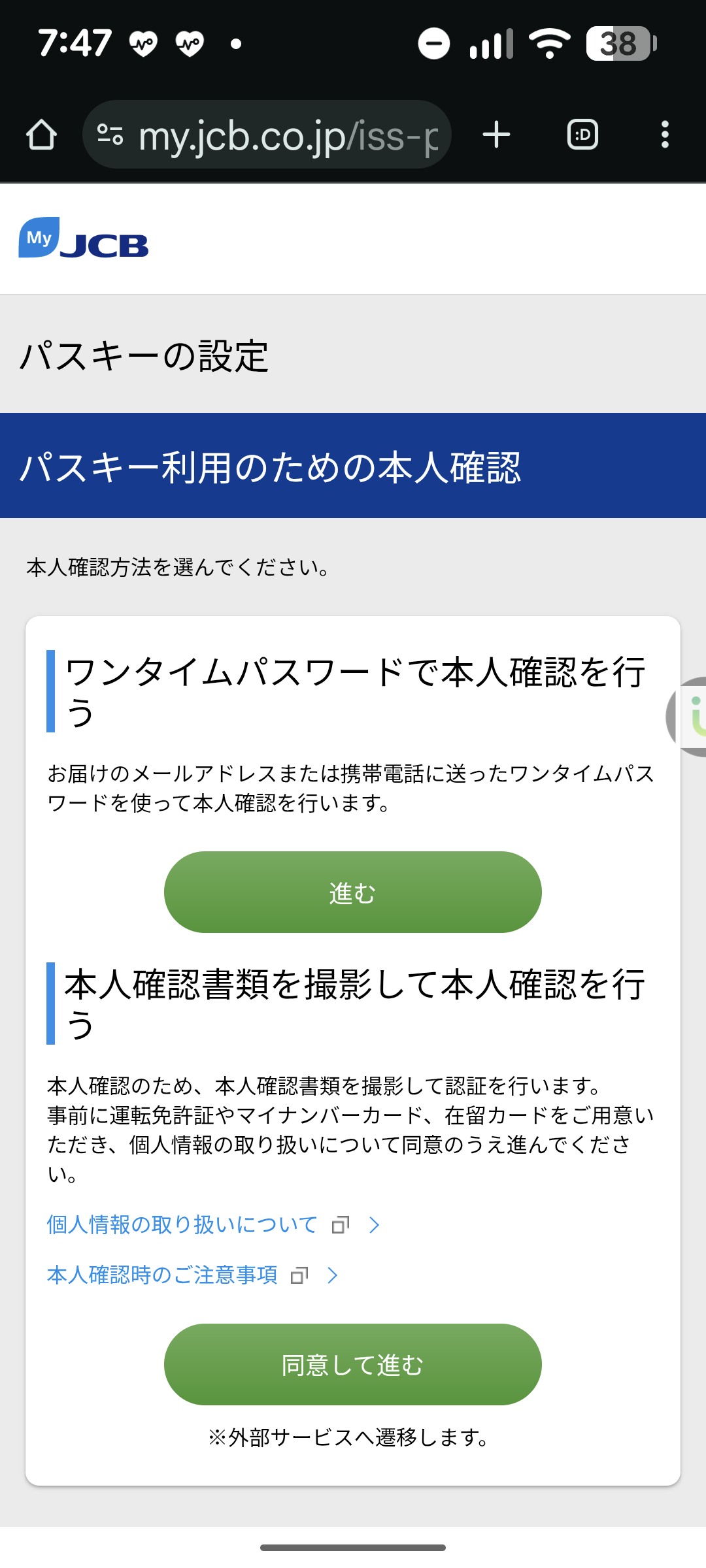This screenshot has width=706, height=1568.
Task: Tap 進む for one-time password verification
Action: point(352,892)
